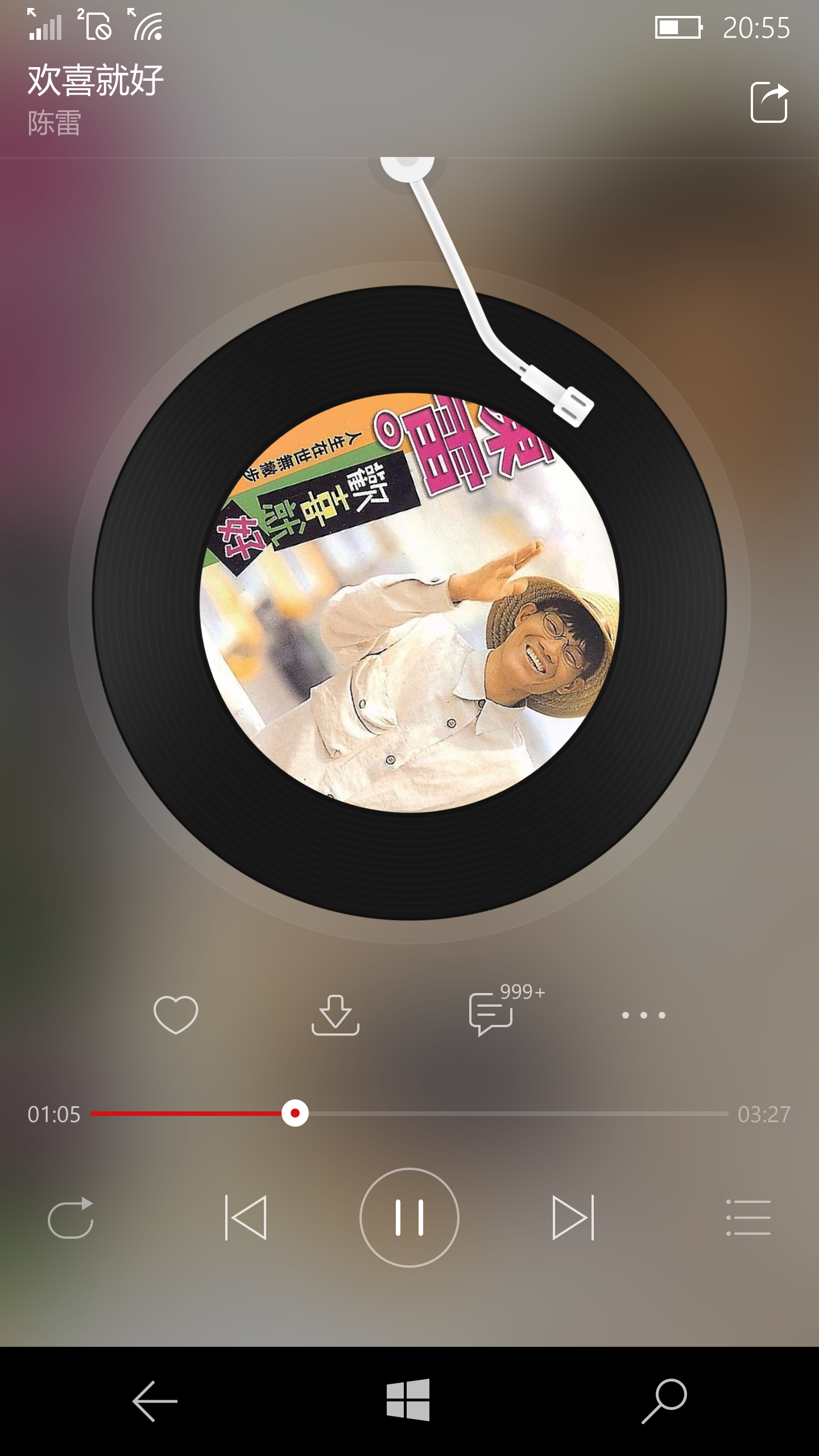819x1456 pixels.
Task: Tap the vinyl album cover to show lyrics
Action: [x=409, y=603]
